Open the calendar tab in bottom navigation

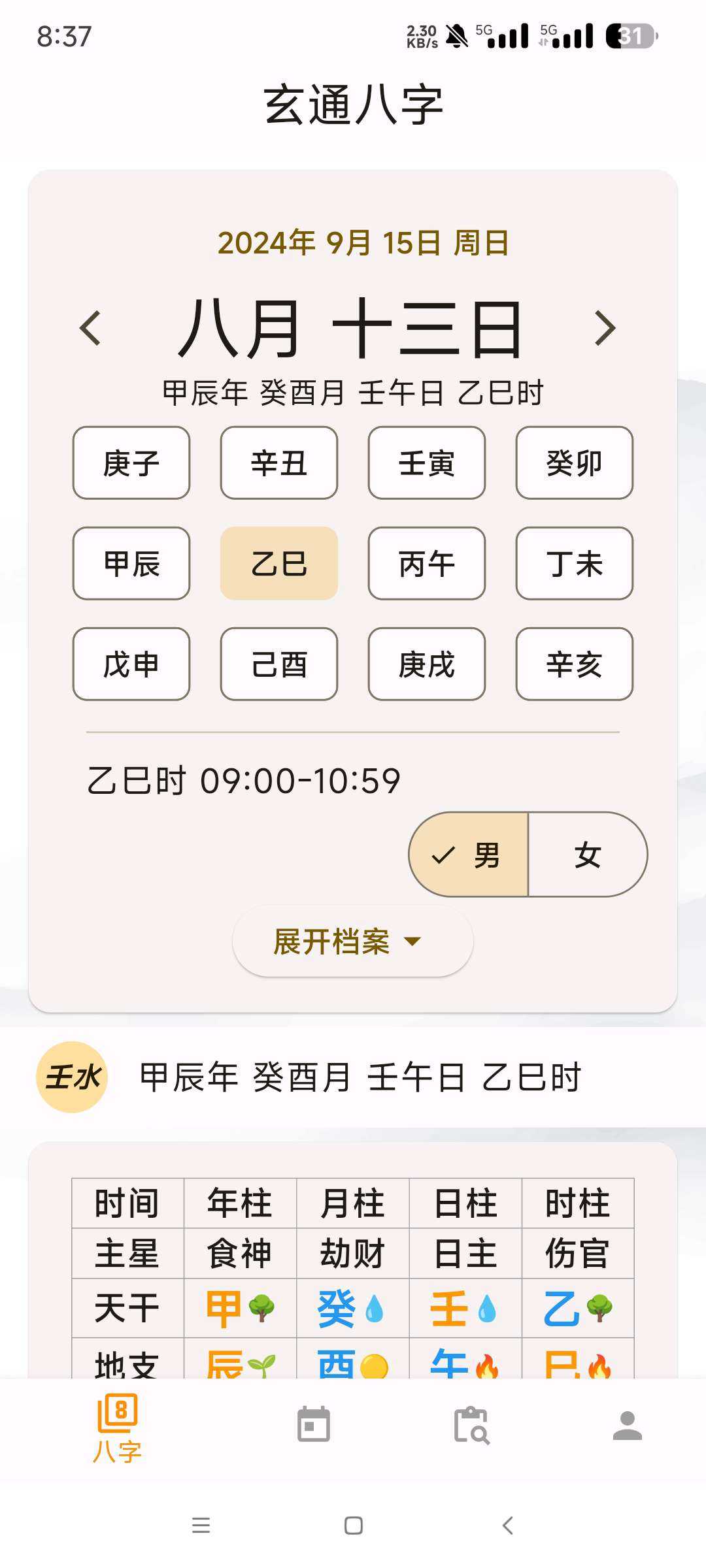click(x=314, y=1424)
